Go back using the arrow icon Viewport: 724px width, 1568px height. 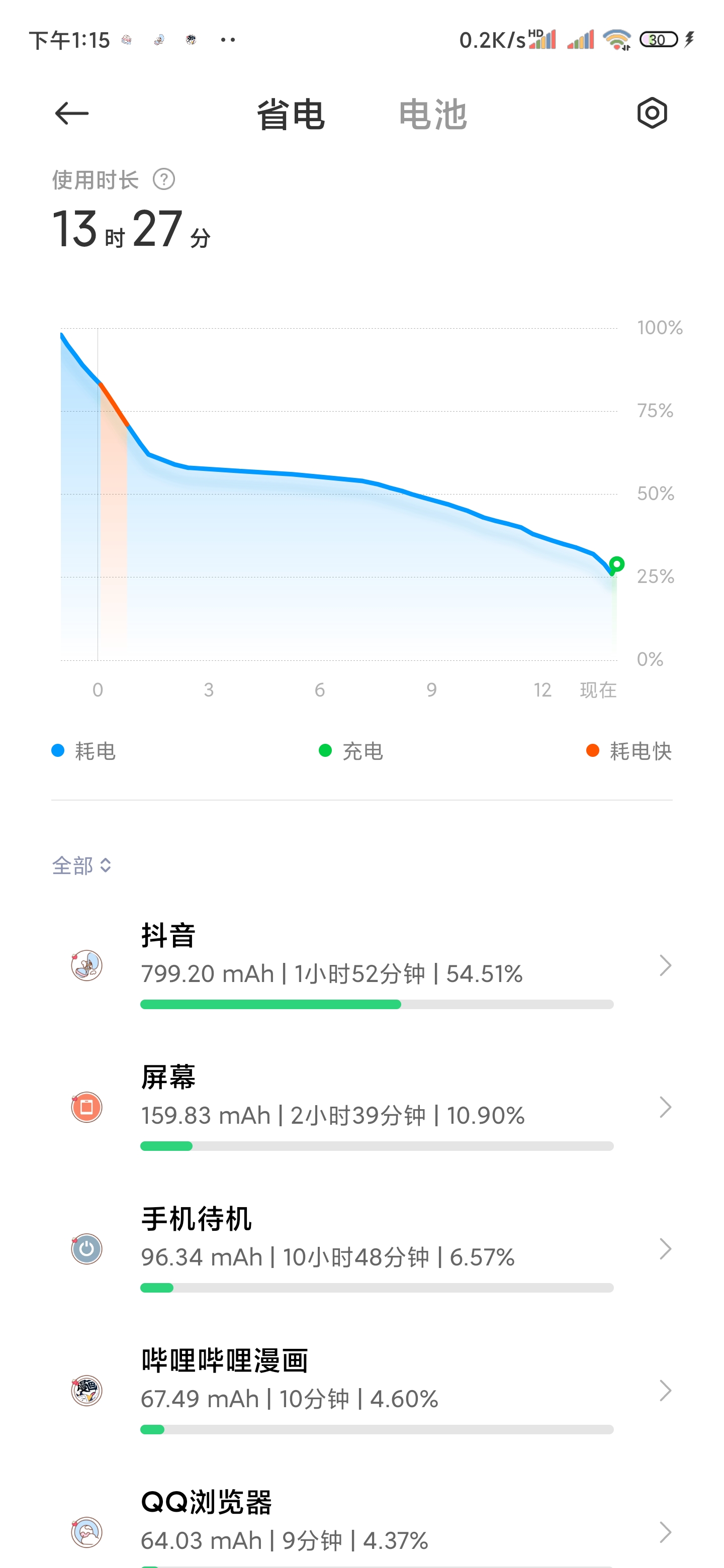coord(72,114)
